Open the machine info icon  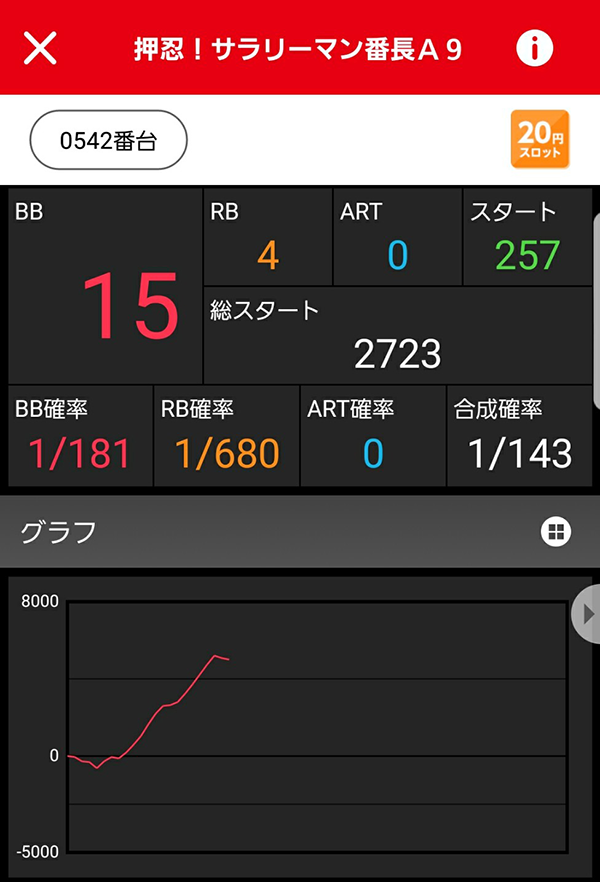point(535,48)
